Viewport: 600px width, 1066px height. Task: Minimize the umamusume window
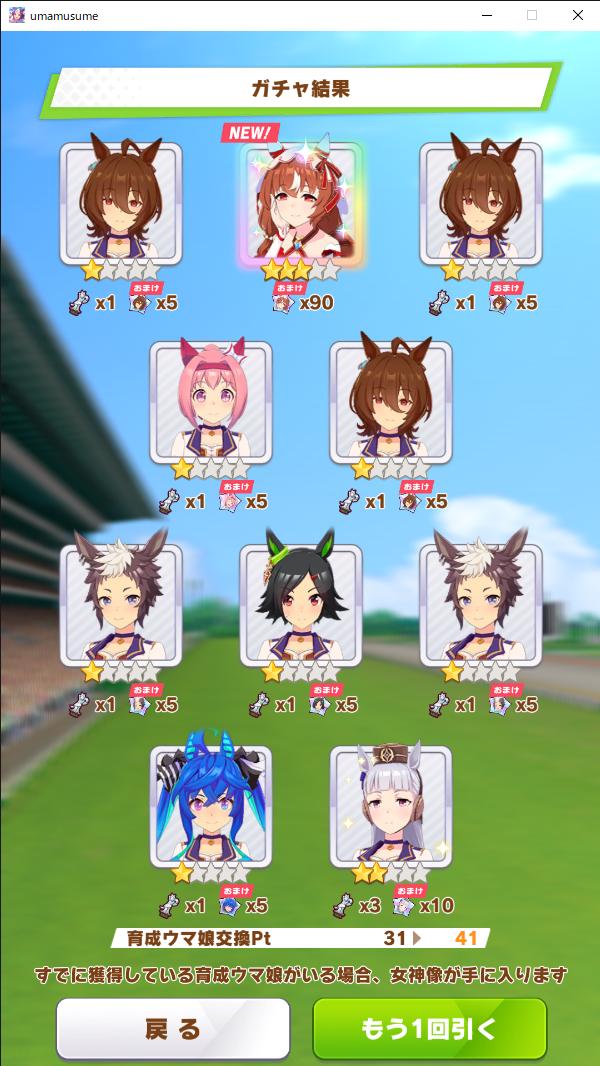click(487, 15)
